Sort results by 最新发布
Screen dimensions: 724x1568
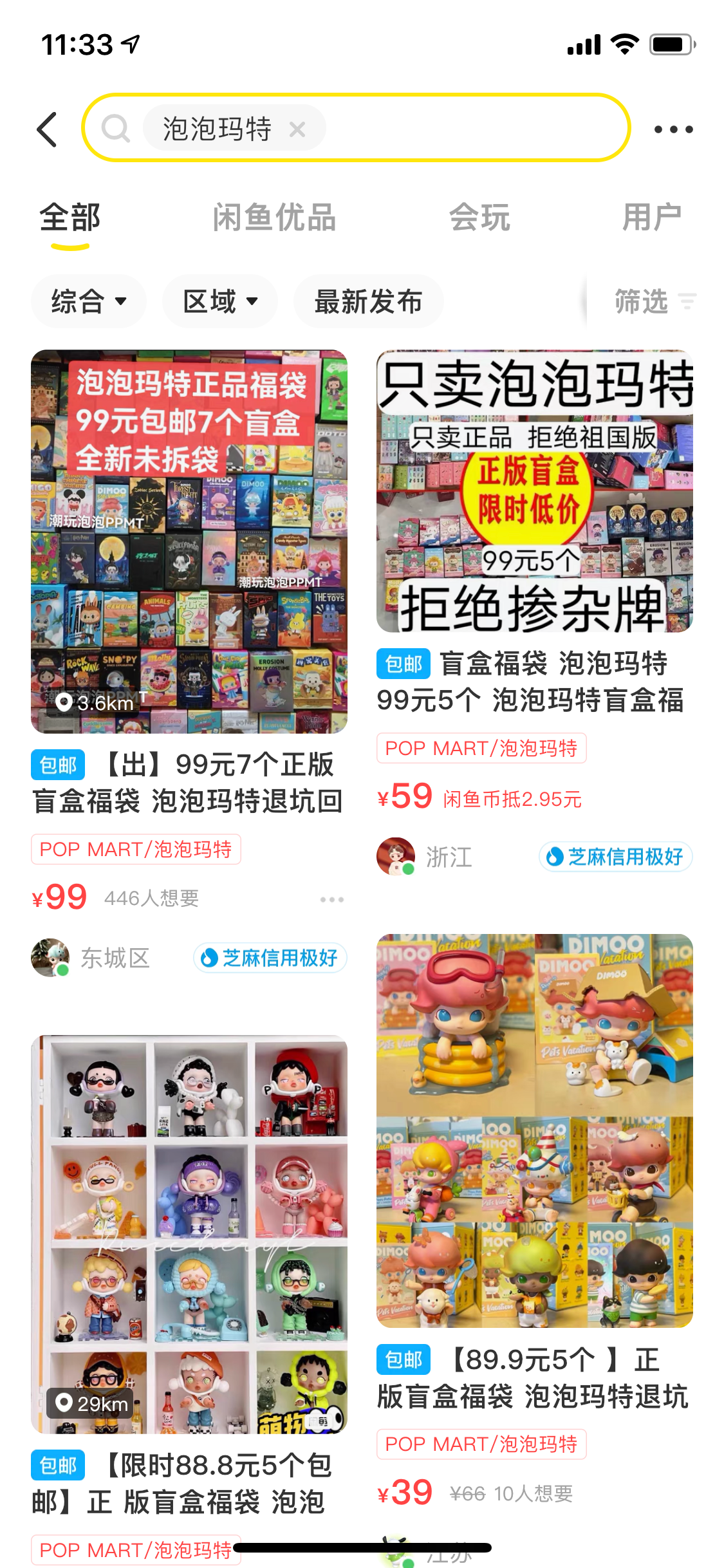point(368,301)
